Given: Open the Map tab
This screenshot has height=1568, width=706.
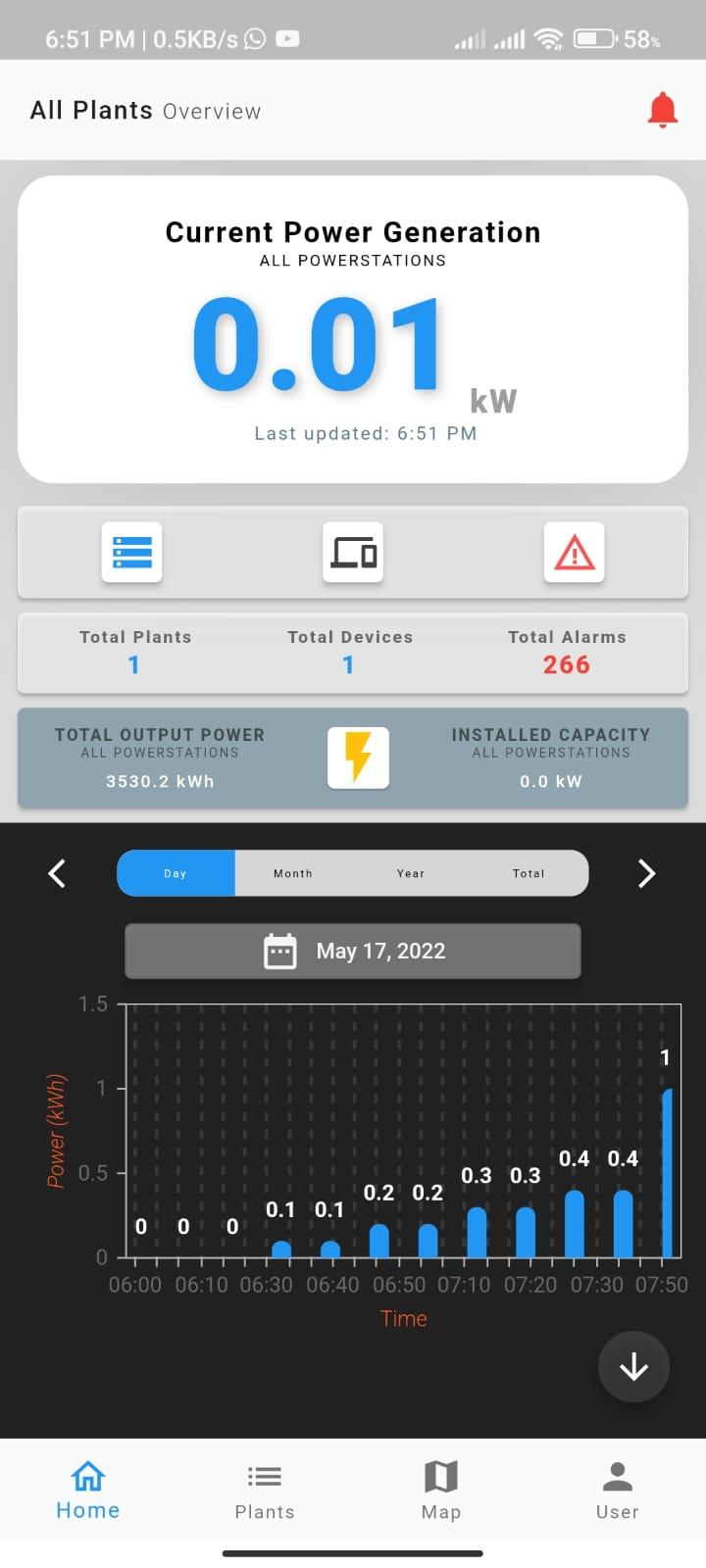Looking at the screenshot, I should point(441,1491).
